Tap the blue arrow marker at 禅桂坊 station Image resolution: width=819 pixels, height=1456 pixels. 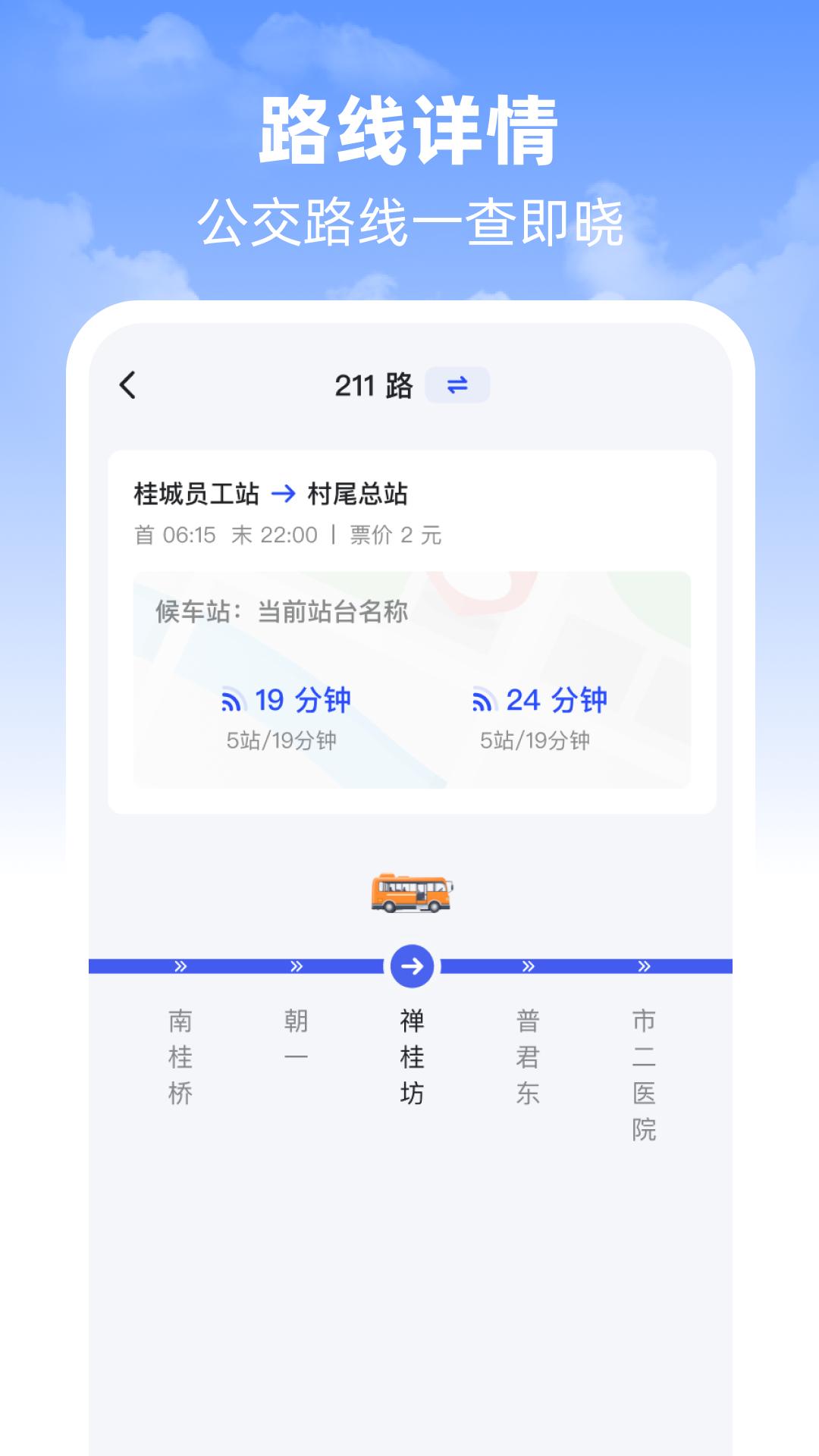[x=410, y=965]
